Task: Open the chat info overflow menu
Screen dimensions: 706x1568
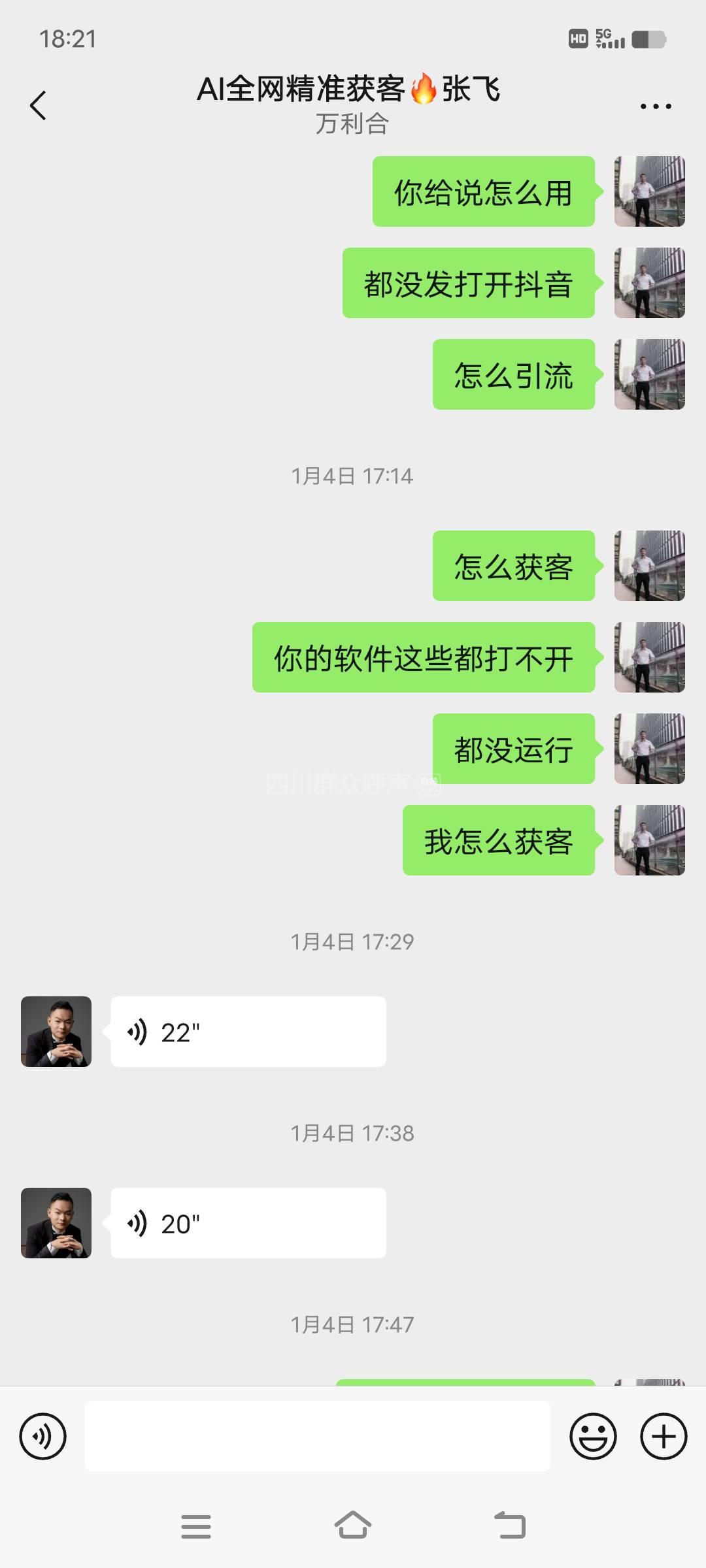Action: (655, 106)
